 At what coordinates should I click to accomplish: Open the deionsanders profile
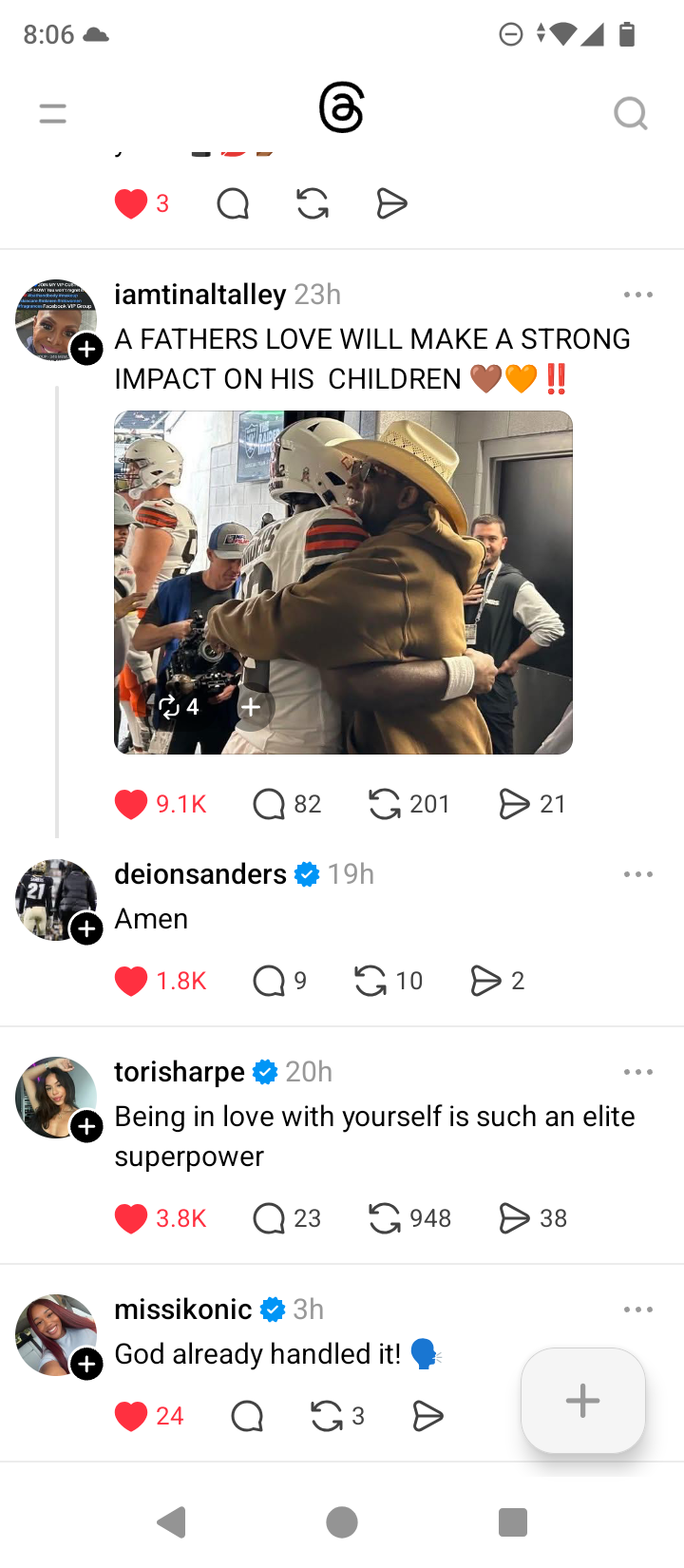(x=200, y=874)
